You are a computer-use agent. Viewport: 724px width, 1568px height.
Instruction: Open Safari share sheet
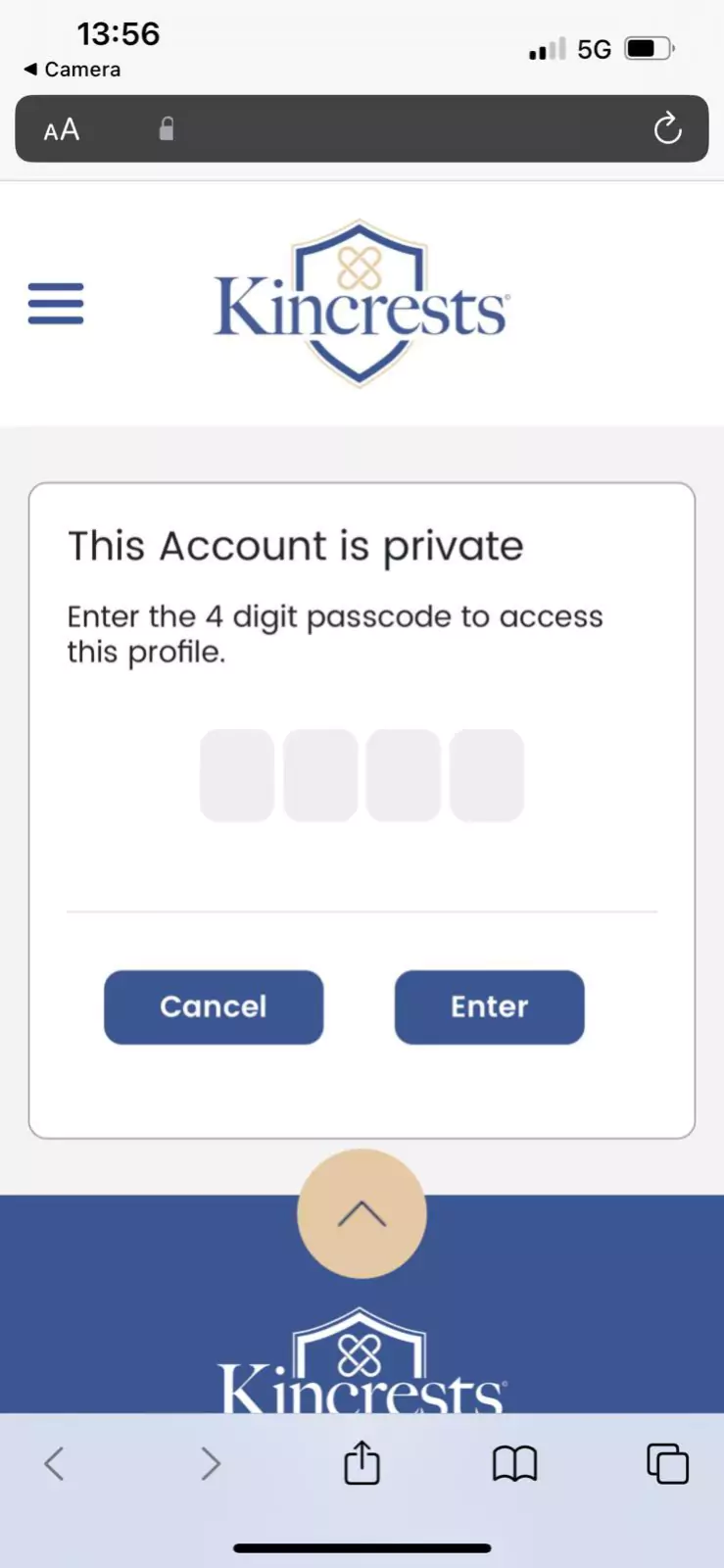(x=362, y=1463)
